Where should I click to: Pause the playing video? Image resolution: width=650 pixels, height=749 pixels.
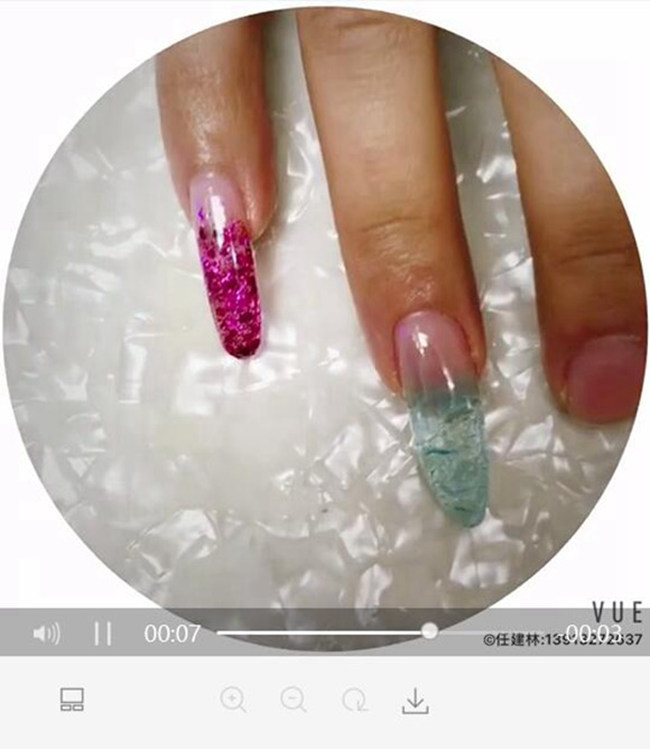pos(102,633)
